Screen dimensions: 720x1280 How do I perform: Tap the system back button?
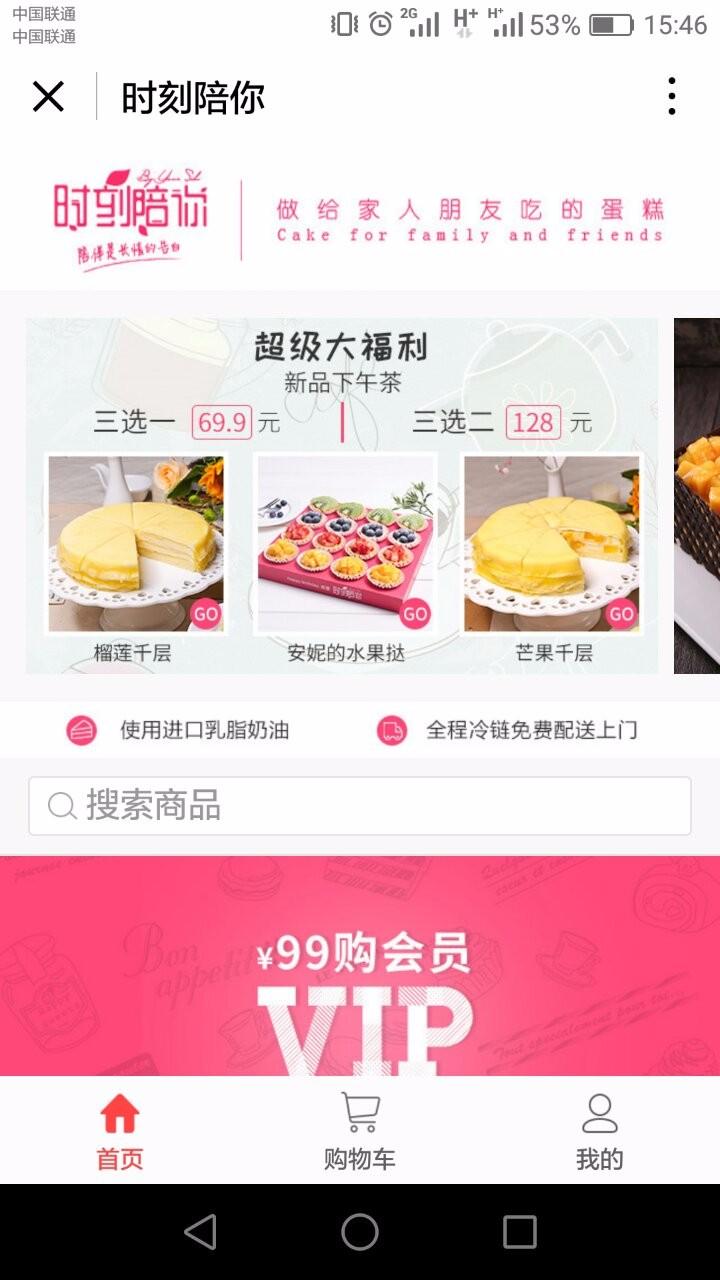pyautogui.click(x=201, y=1232)
